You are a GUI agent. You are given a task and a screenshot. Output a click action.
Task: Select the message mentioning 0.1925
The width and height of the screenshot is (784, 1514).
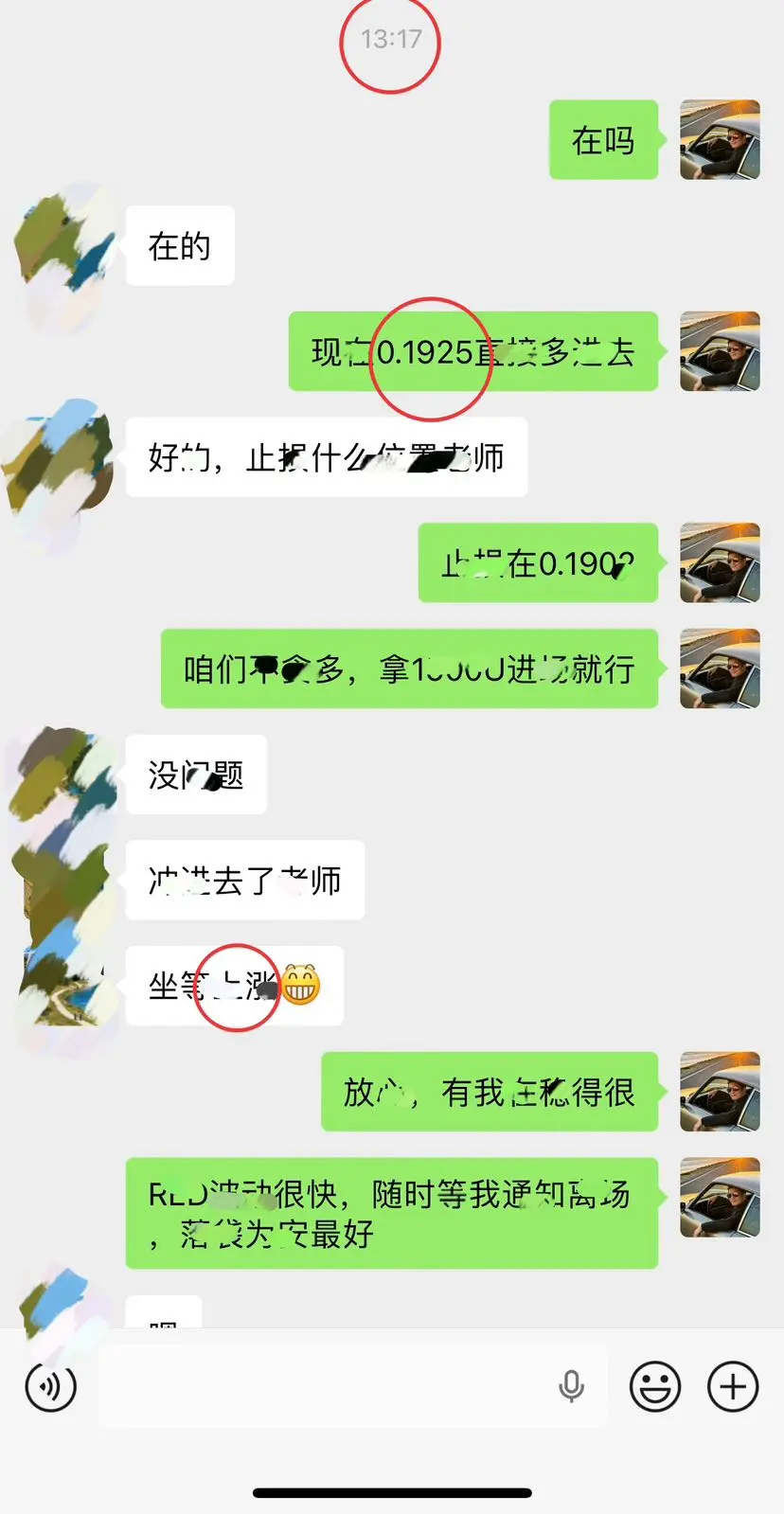click(472, 352)
